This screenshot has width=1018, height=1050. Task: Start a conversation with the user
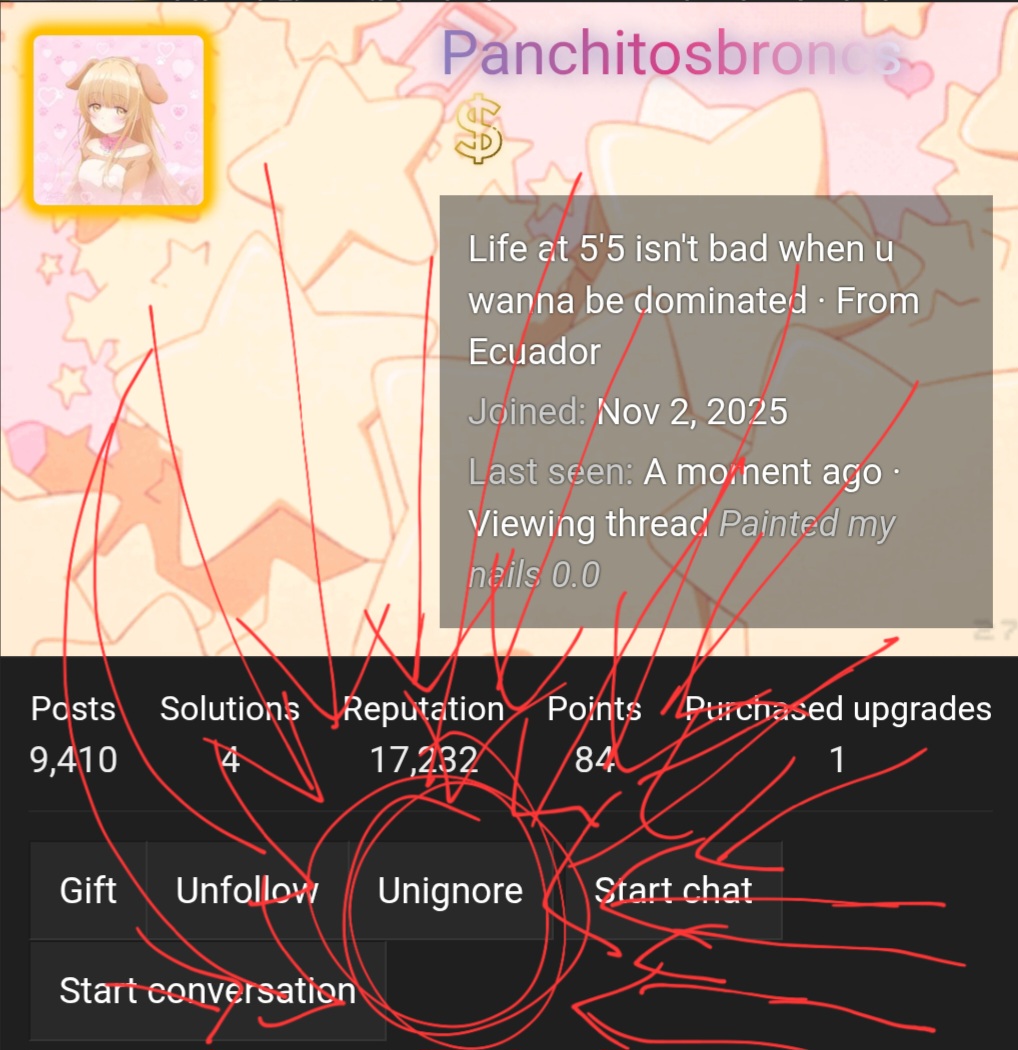[x=207, y=990]
